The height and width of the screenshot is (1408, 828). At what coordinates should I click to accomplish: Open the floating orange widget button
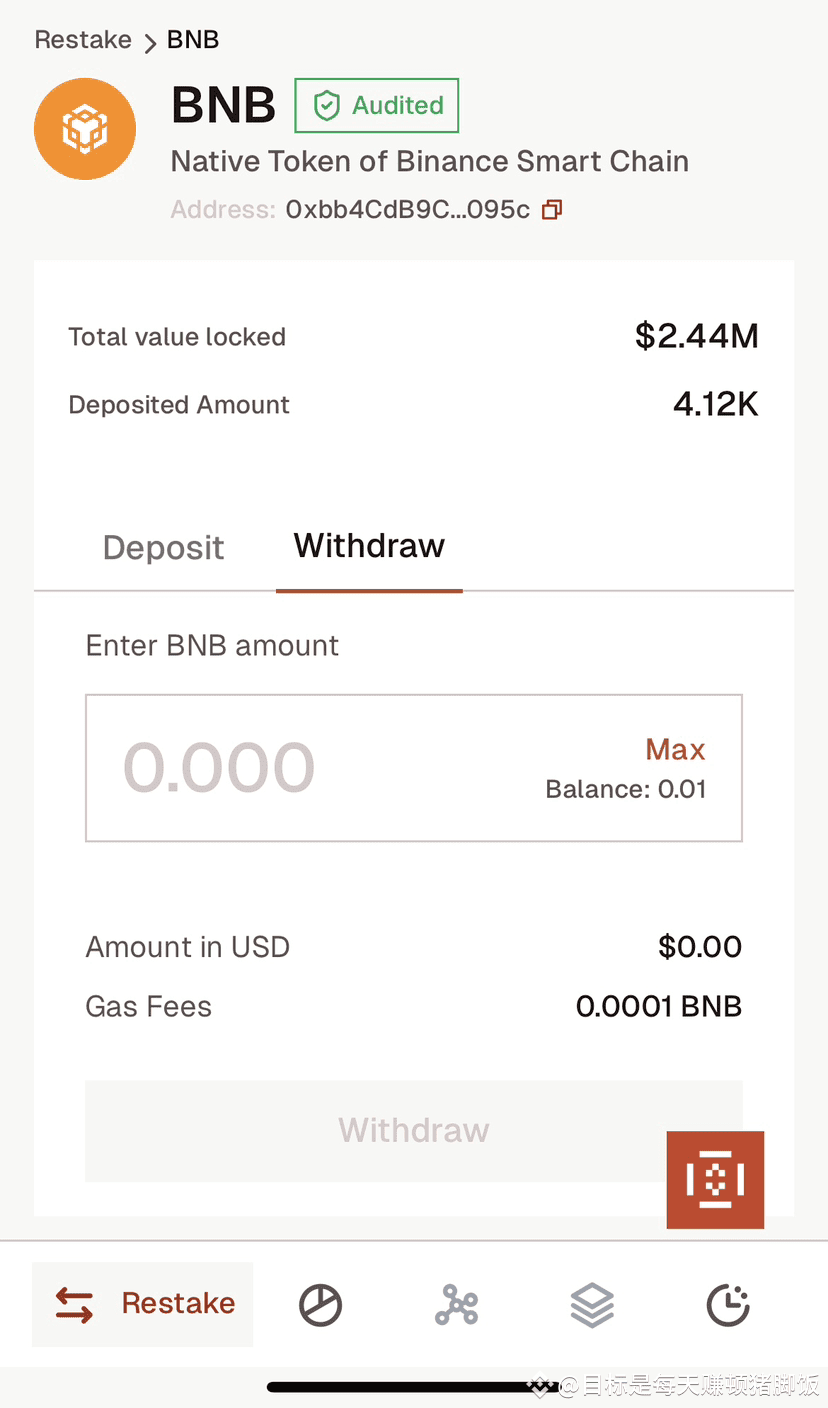click(x=715, y=1180)
